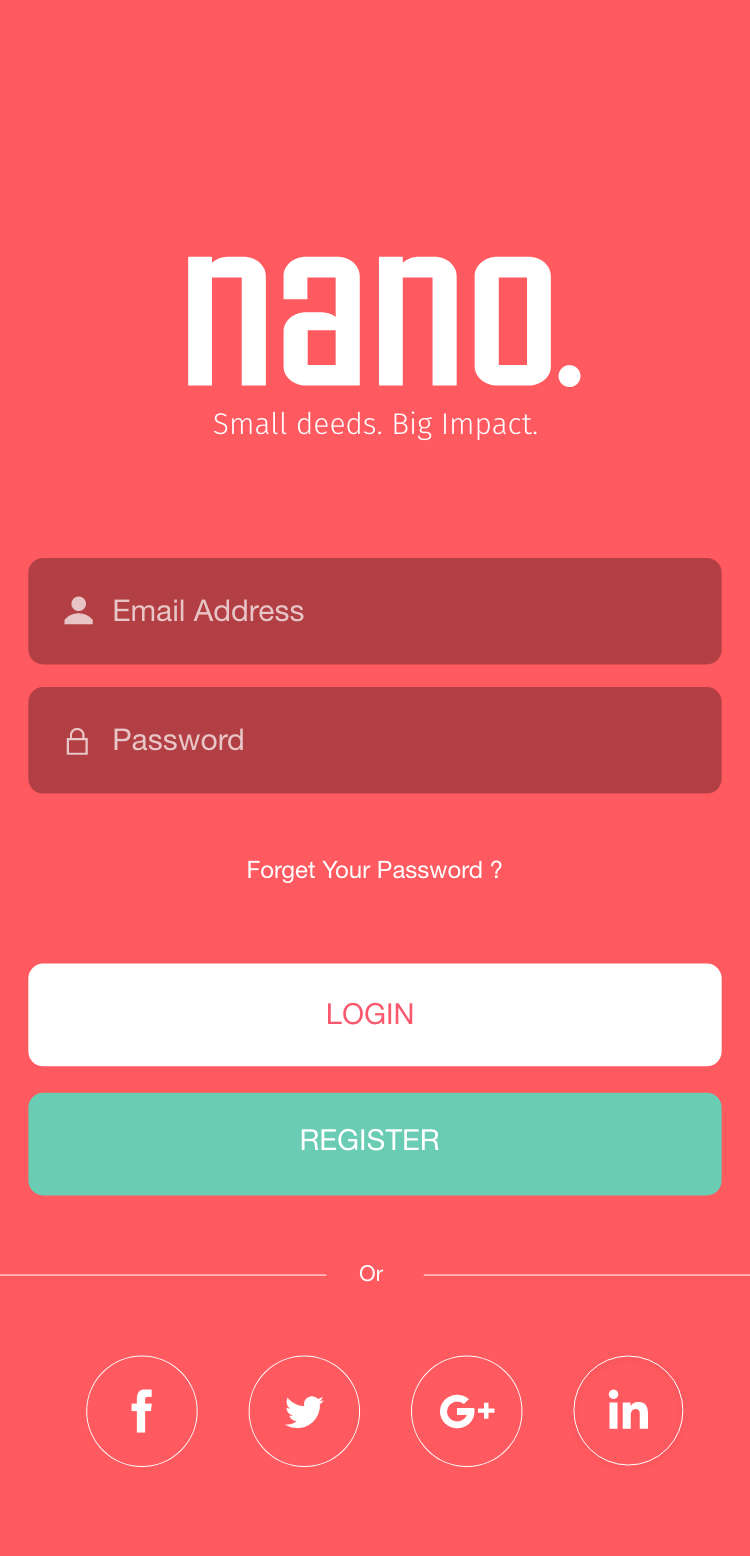750x1556 pixels.
Task: Open the Forget Your Password link
Action: (x=374, y=870)
